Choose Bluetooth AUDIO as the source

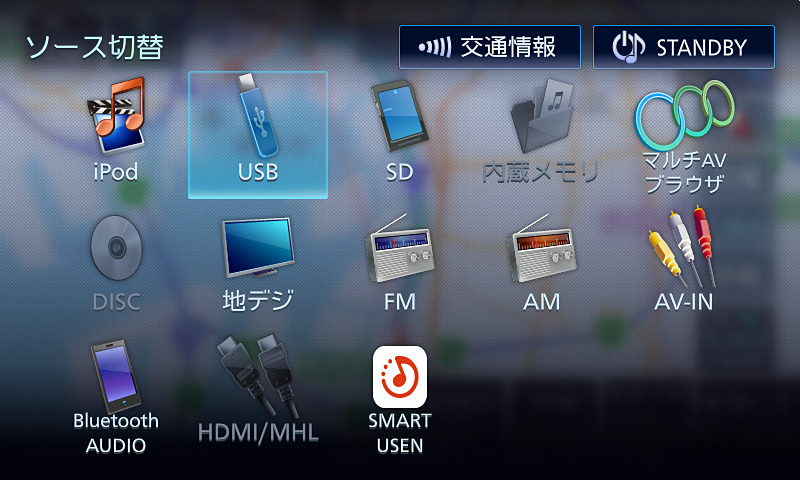(115, 395)
